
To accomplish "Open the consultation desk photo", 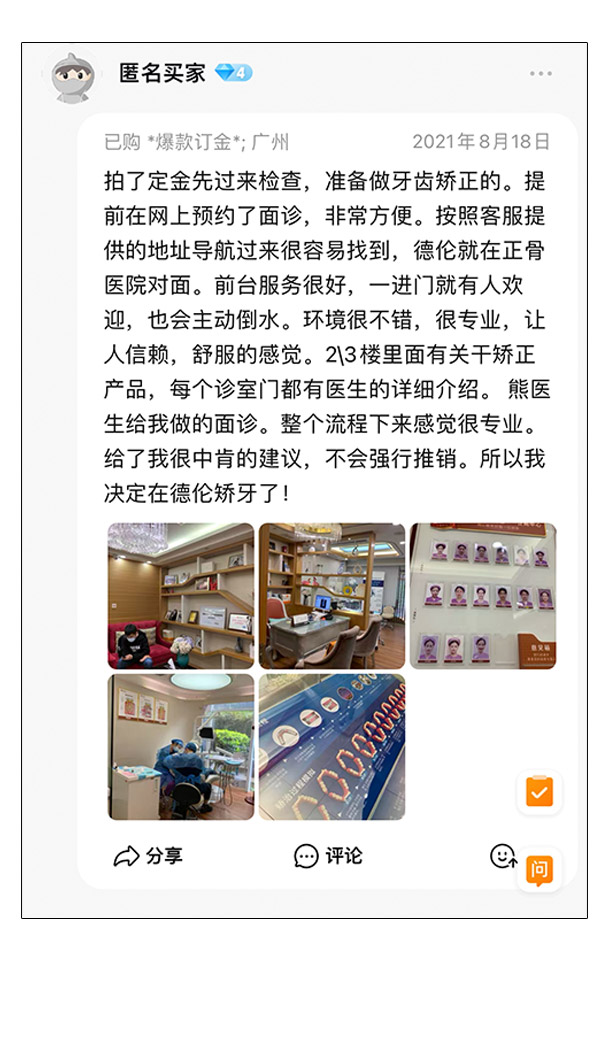I will 332,596.
